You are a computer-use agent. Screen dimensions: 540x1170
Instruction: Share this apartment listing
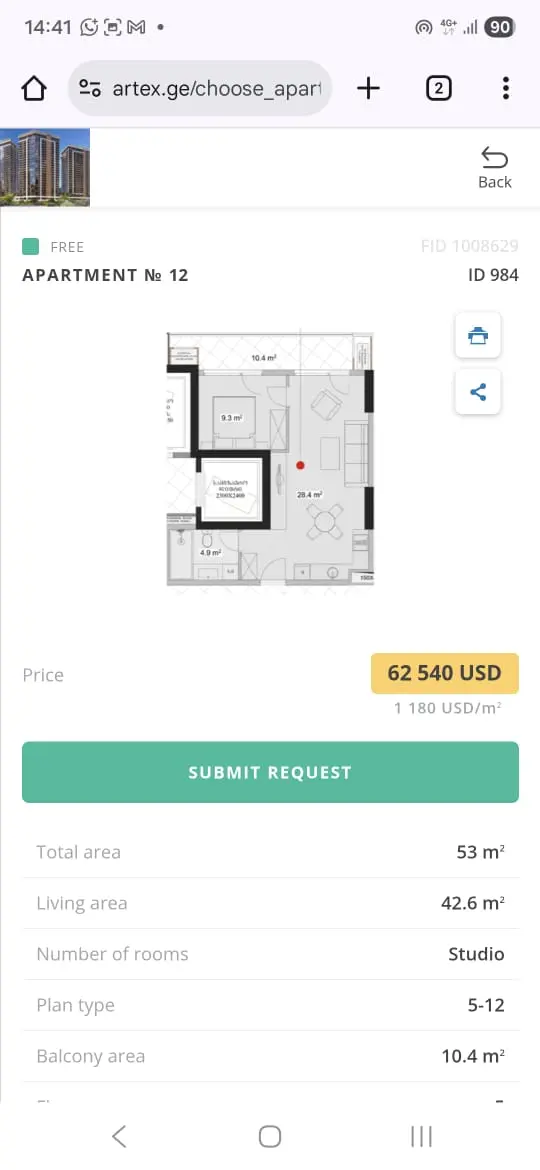coord(478,392)
